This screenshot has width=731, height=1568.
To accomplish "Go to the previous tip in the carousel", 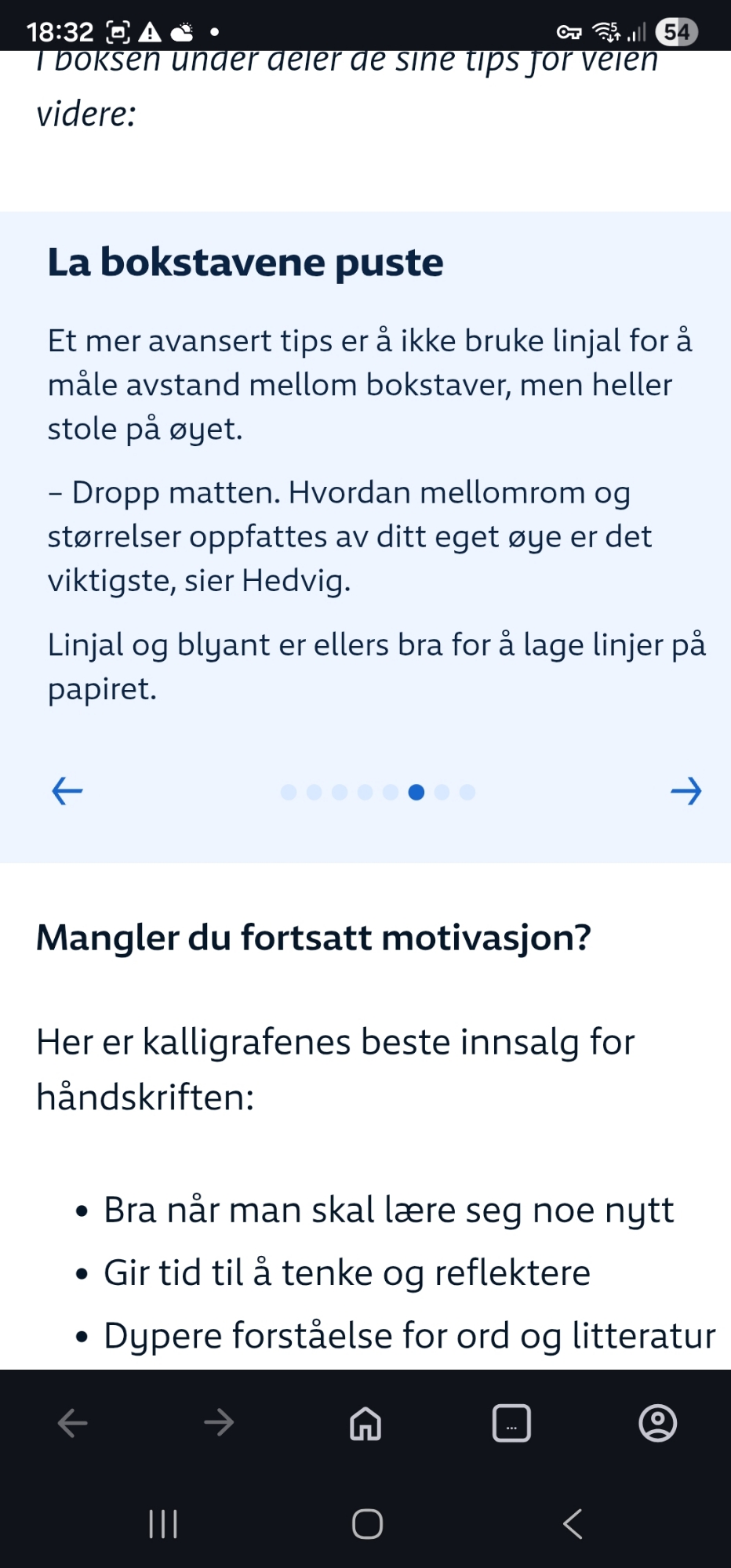I will click(67, 791).
